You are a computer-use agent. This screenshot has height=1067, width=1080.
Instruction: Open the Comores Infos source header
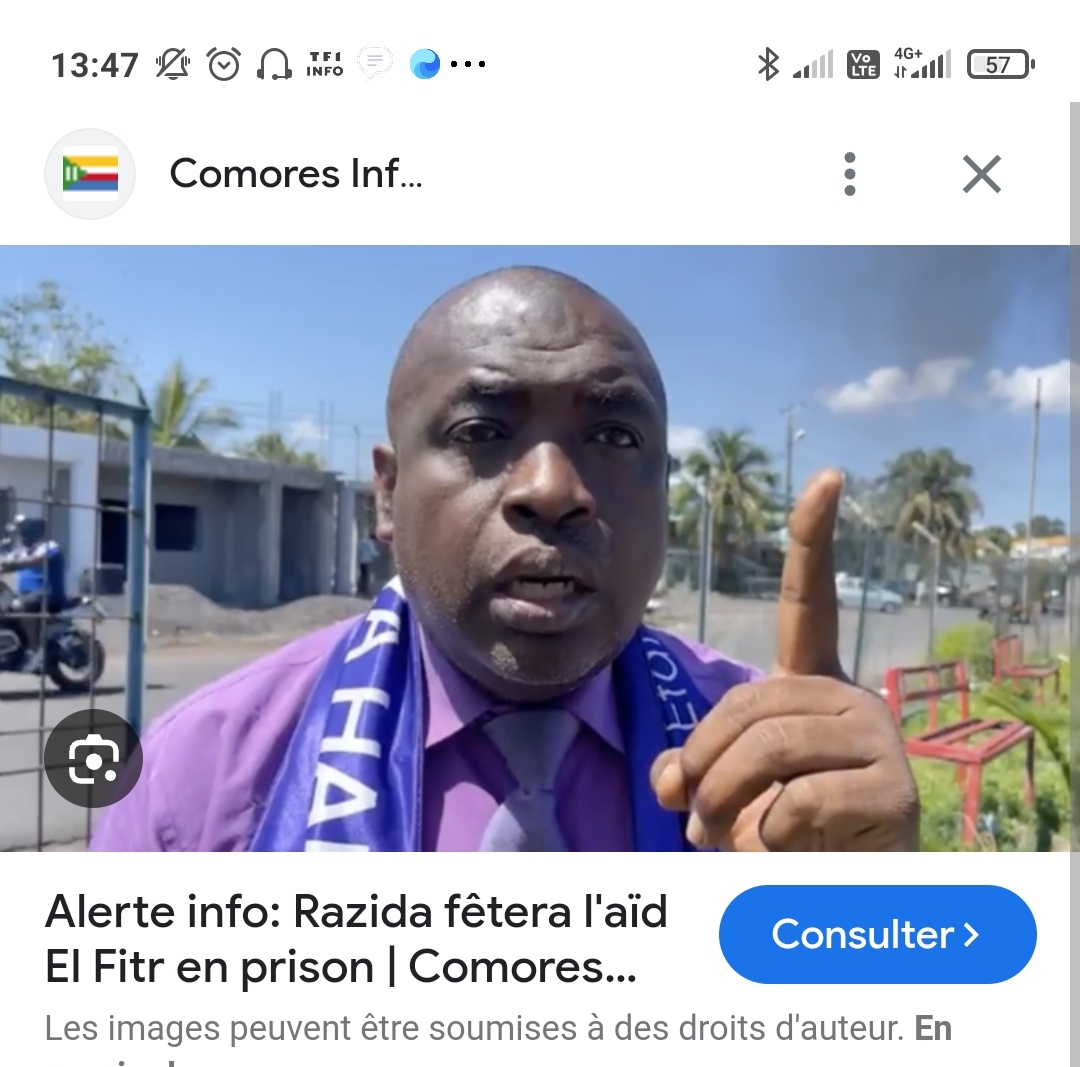[295, 174]
